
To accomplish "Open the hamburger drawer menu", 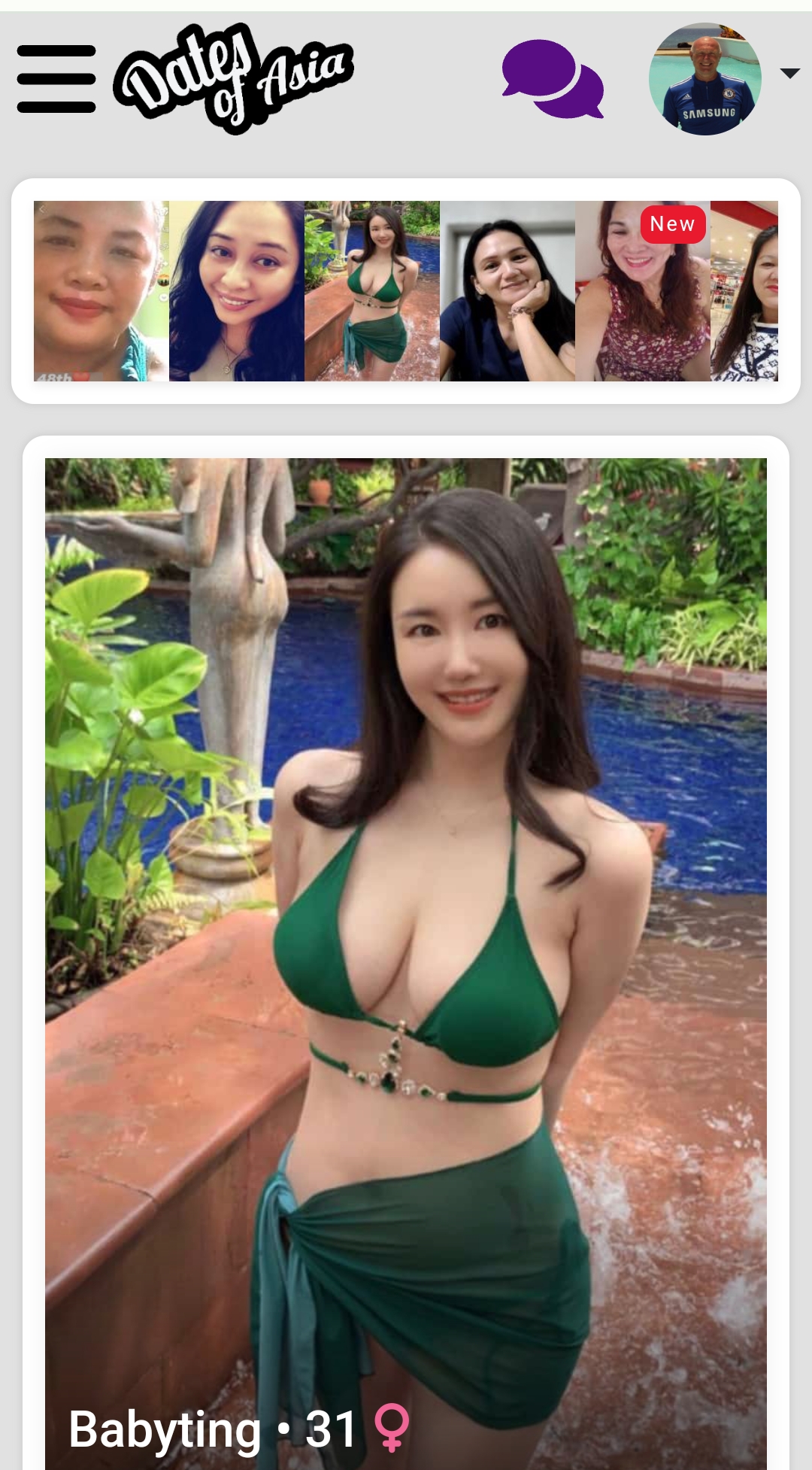I will pyautogui.click(x=56, y=79).
